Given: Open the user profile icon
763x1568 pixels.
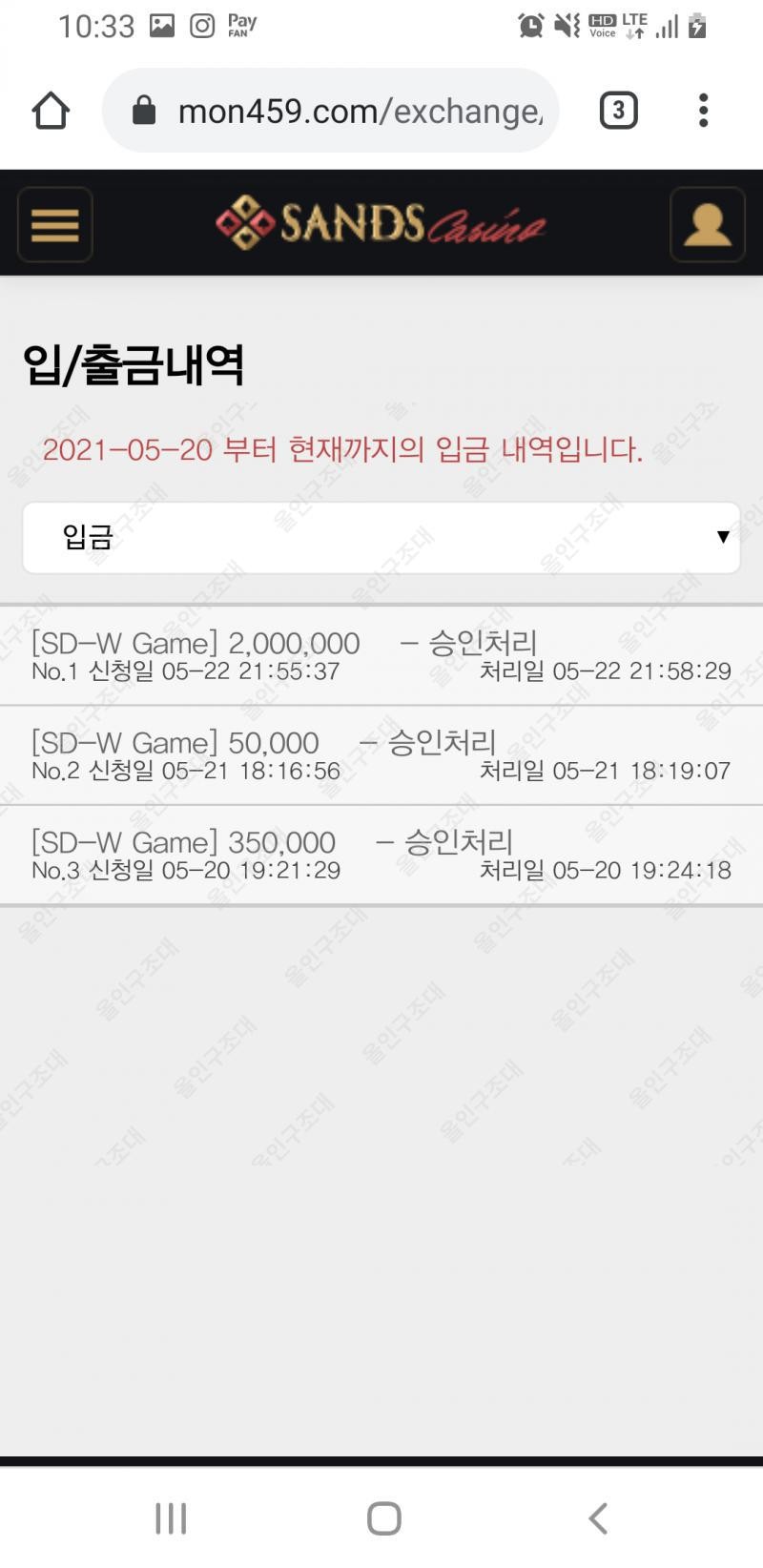Looking at the screenshot, I should [x=707, y=224].
